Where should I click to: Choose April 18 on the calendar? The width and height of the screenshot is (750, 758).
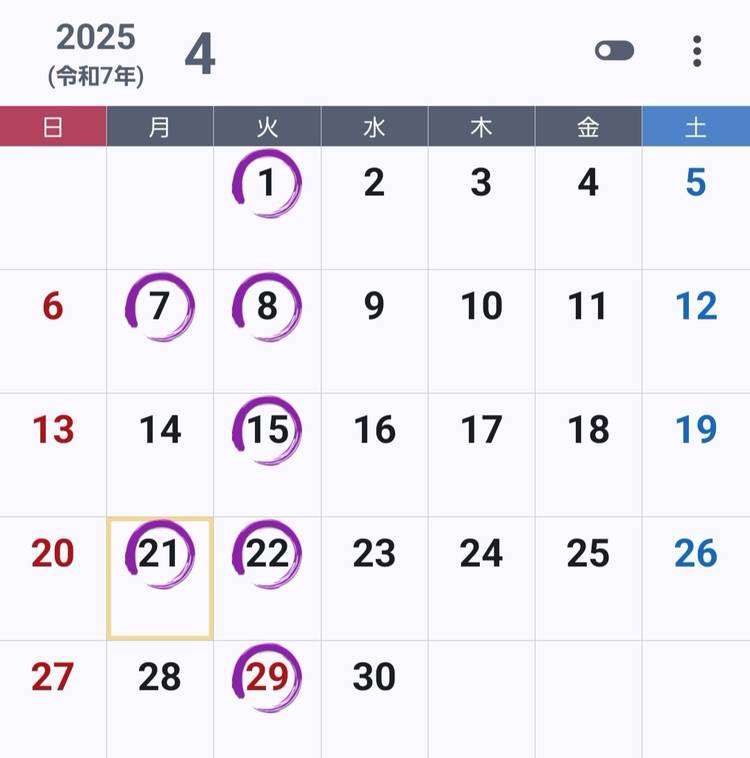(588, 430)
